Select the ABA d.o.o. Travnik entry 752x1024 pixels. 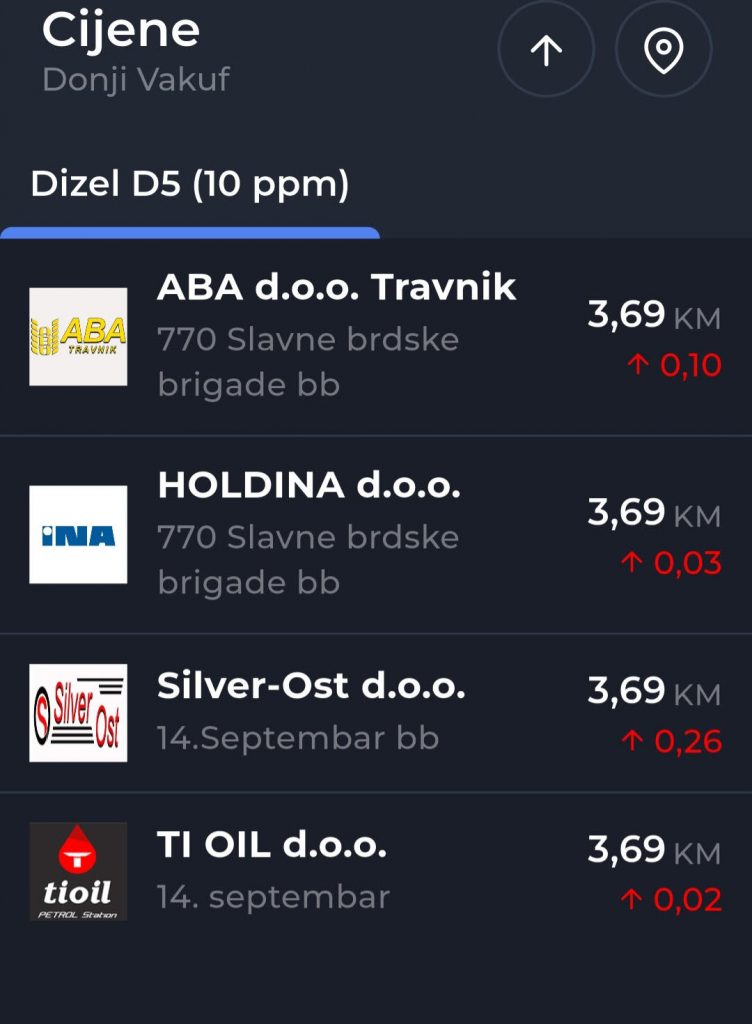(x=336, y=287)
